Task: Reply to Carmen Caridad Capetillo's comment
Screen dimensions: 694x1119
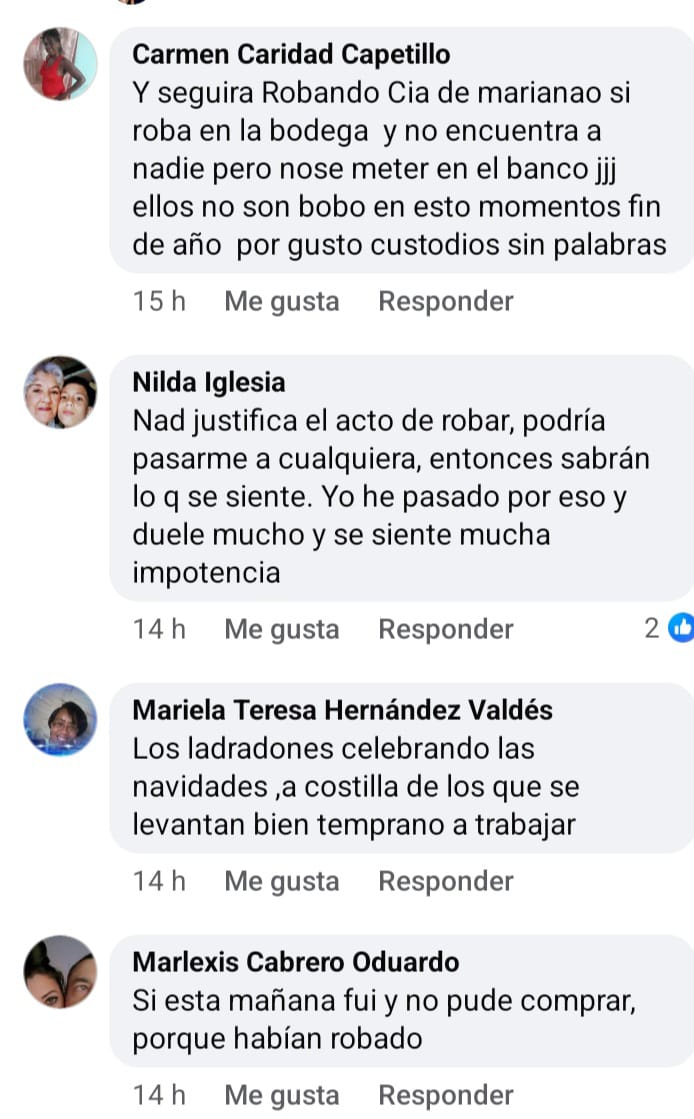Action: [445, 301]
